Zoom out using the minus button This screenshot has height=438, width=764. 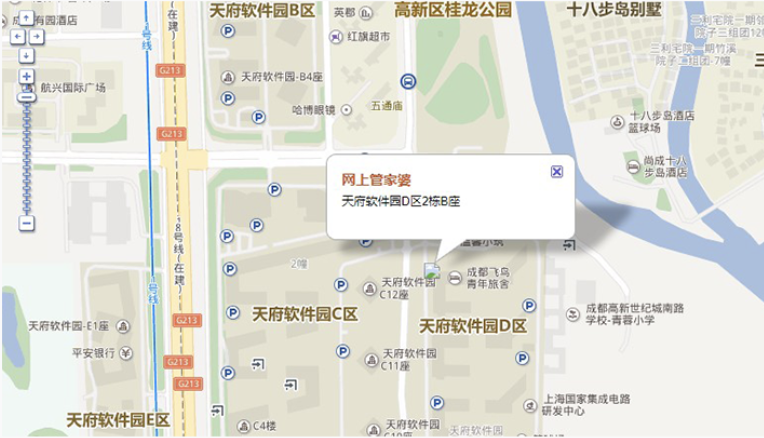pos(26,222)
